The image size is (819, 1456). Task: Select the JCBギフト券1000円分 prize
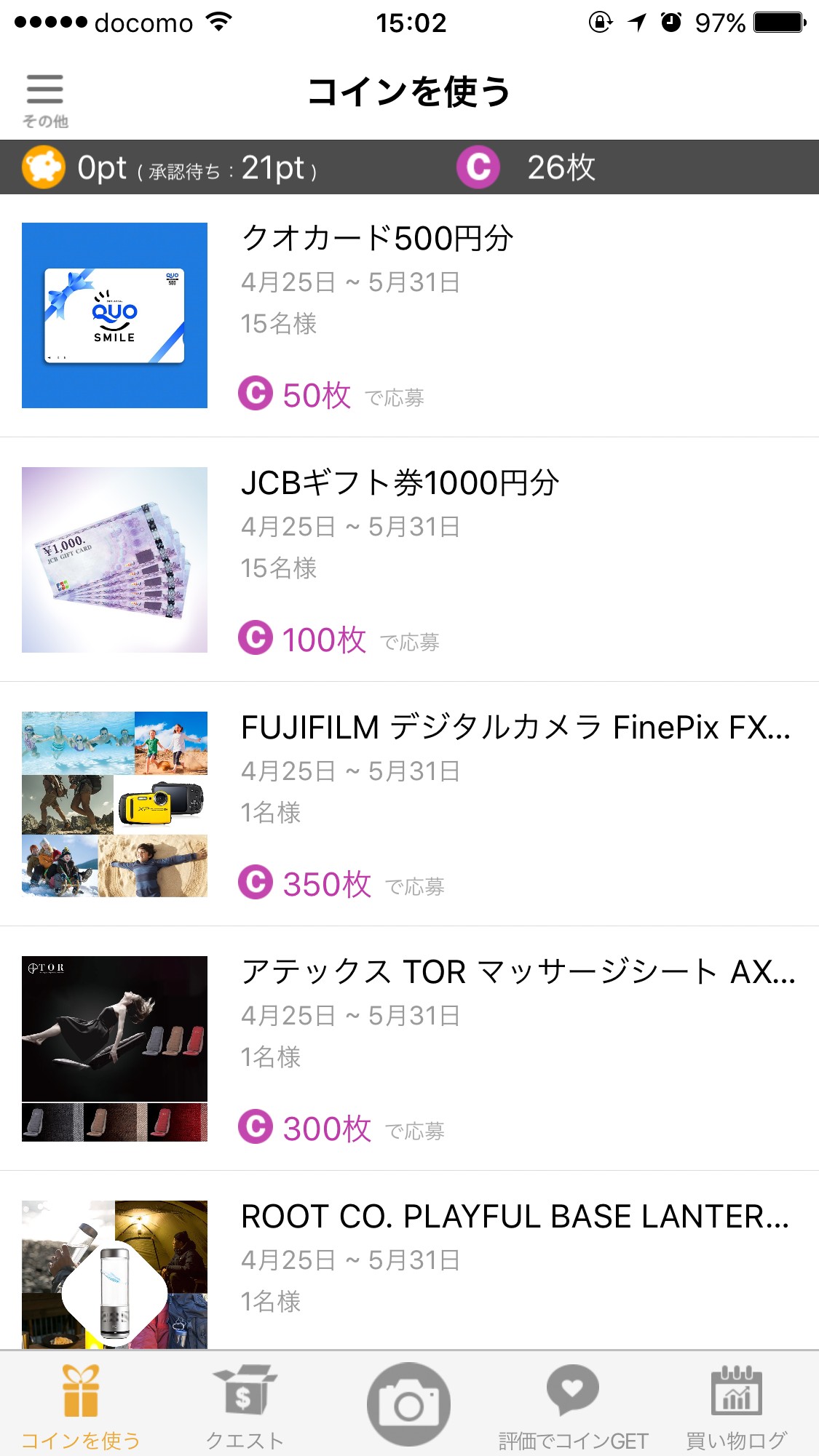point(408,560)
